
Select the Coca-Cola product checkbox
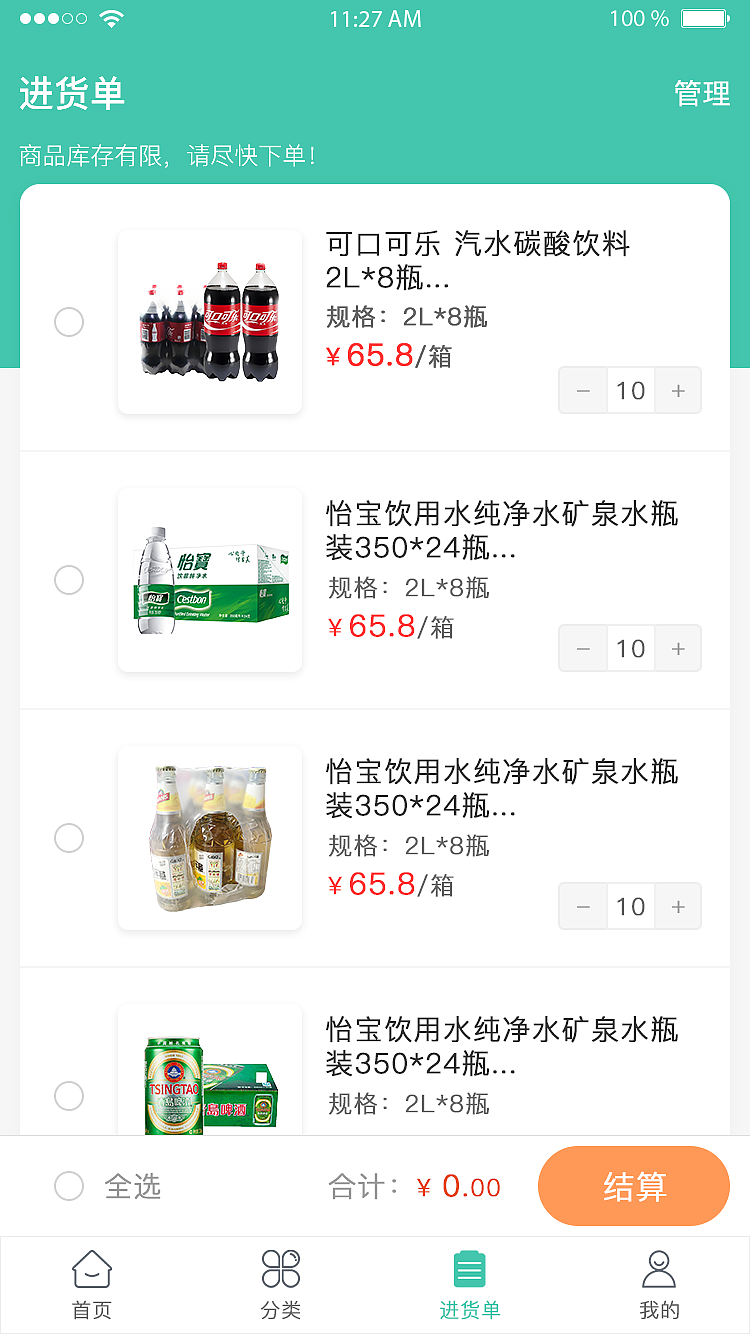pos(69,322)
